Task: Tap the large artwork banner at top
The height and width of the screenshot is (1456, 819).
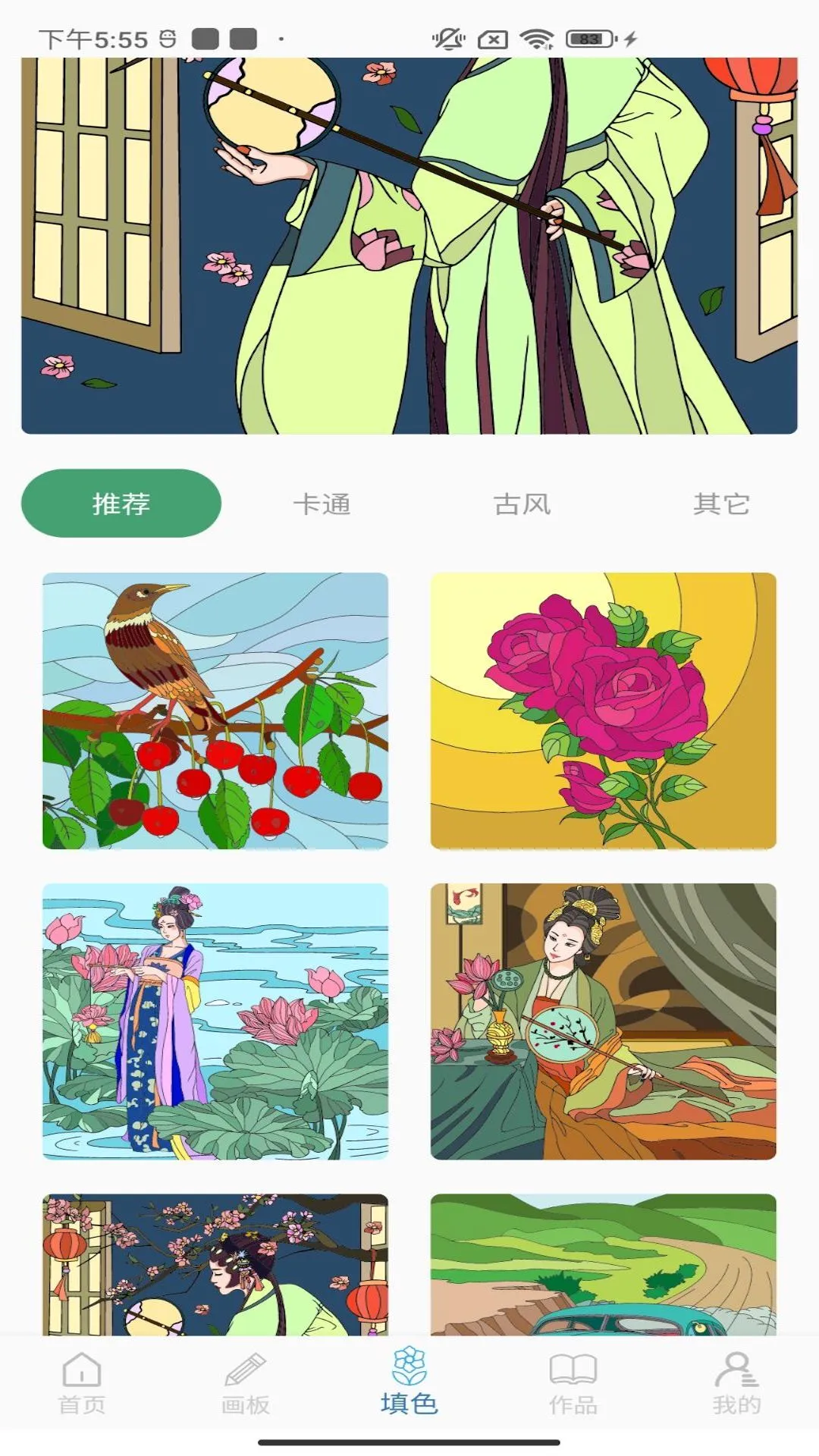Action: point(409,243)
